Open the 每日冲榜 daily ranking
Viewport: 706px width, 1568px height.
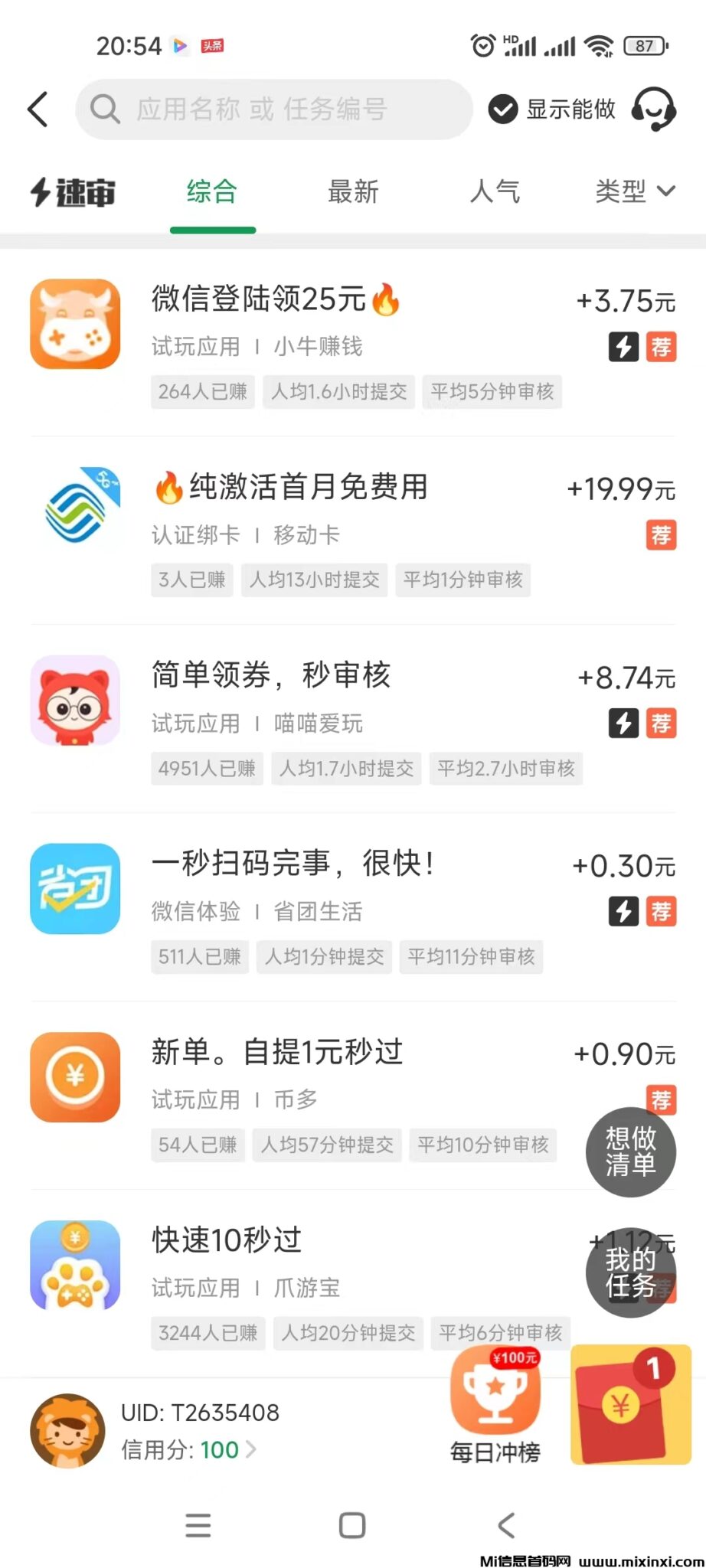pos(495,1409)
